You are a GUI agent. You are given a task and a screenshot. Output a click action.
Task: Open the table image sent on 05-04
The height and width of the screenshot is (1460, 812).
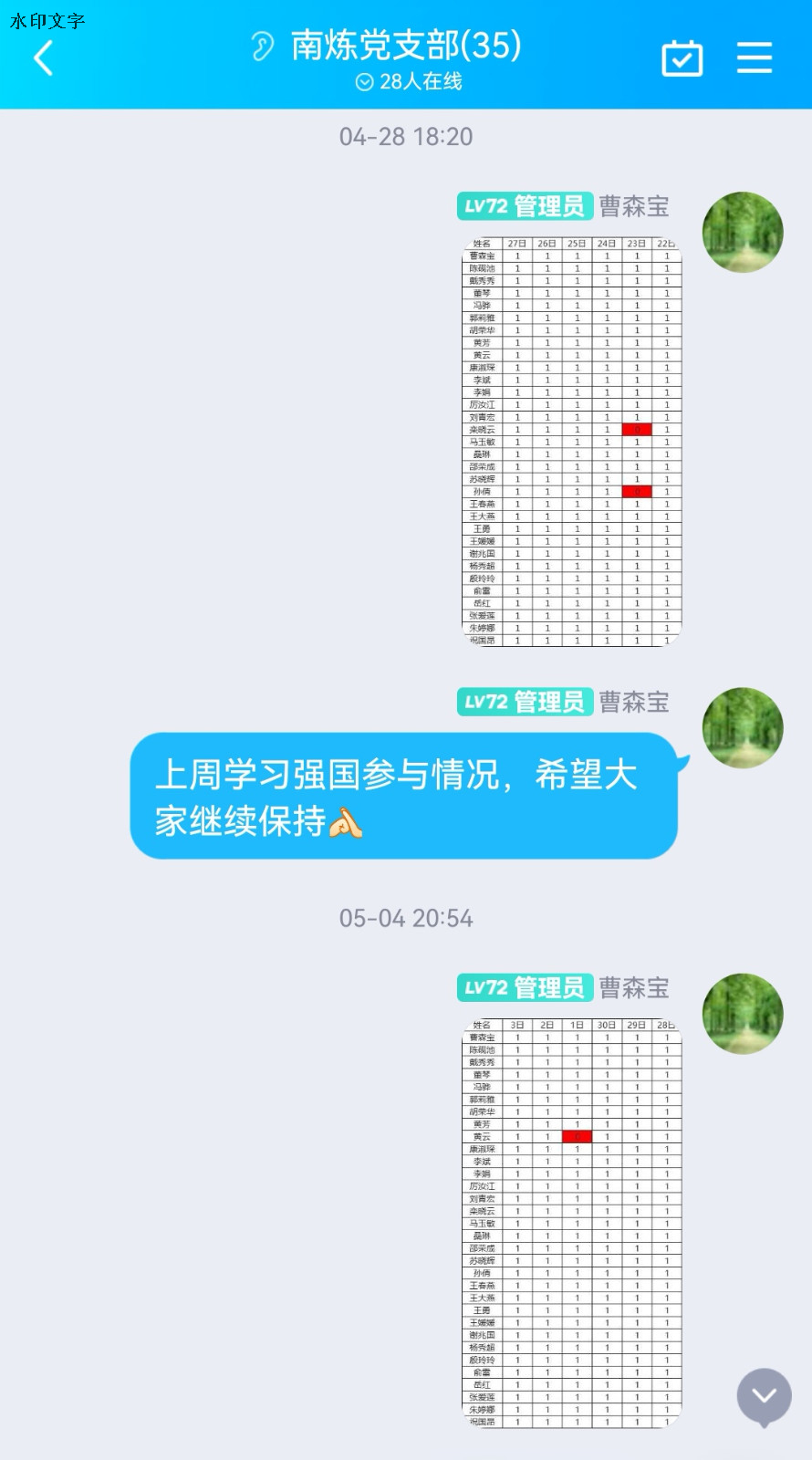tap(572, 1223)
